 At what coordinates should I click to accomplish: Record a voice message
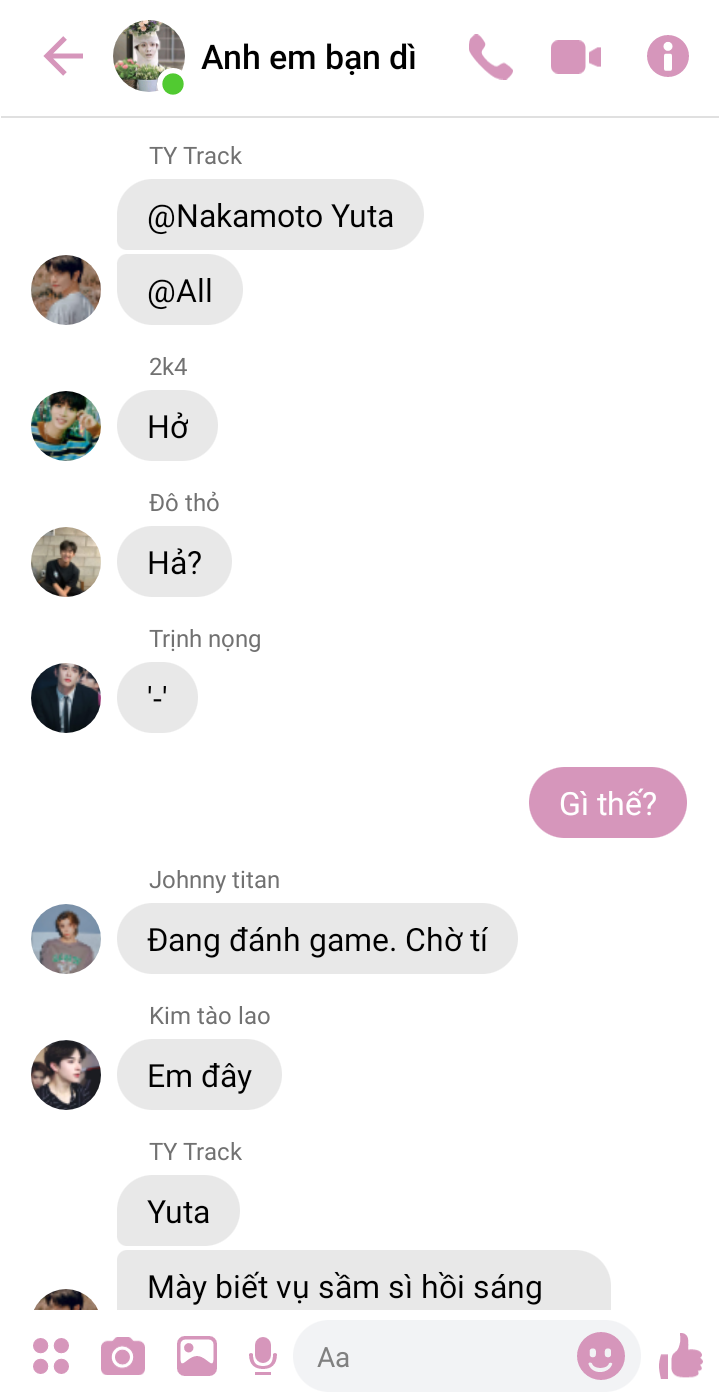point(262,1356)
